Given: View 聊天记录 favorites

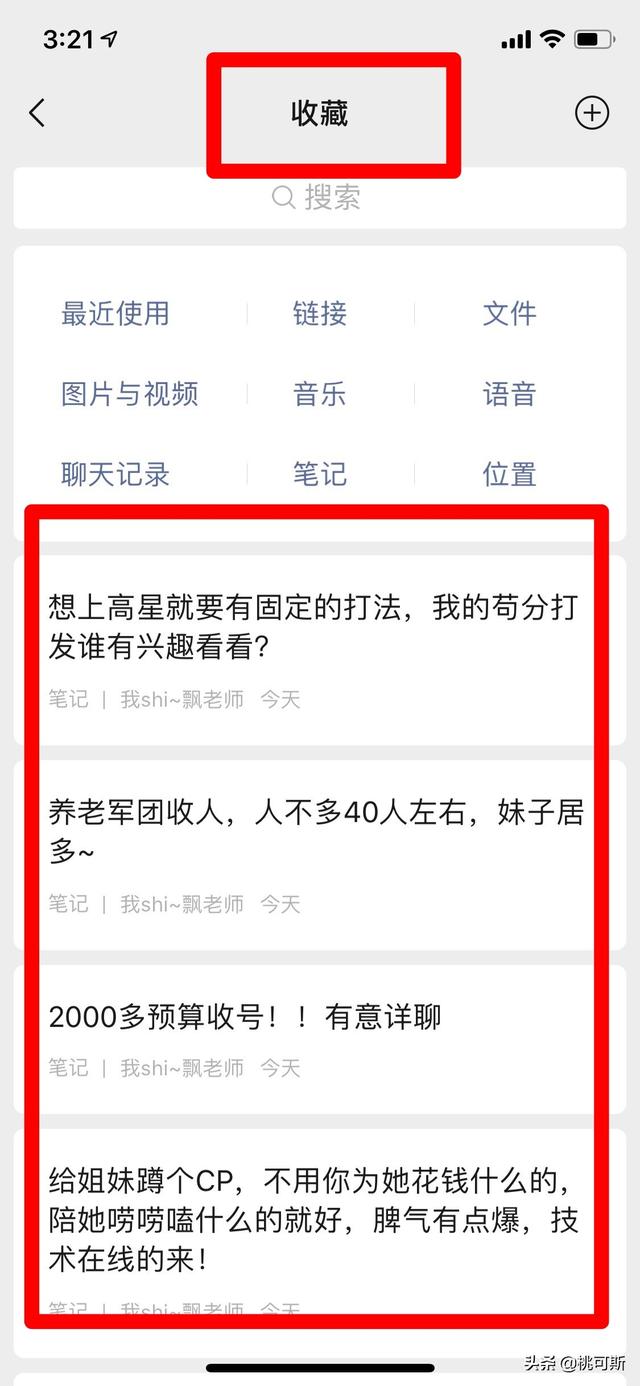Looking at the screenshot, I should coord(115,474).
